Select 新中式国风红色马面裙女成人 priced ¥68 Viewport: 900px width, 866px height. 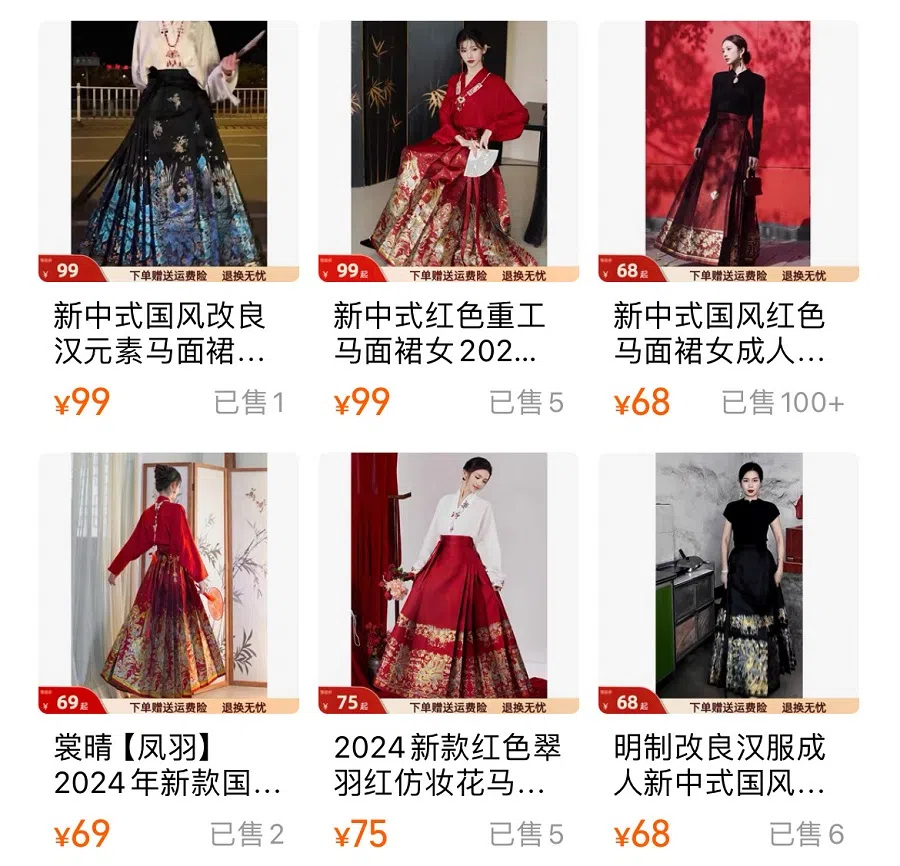coord(728,150)
